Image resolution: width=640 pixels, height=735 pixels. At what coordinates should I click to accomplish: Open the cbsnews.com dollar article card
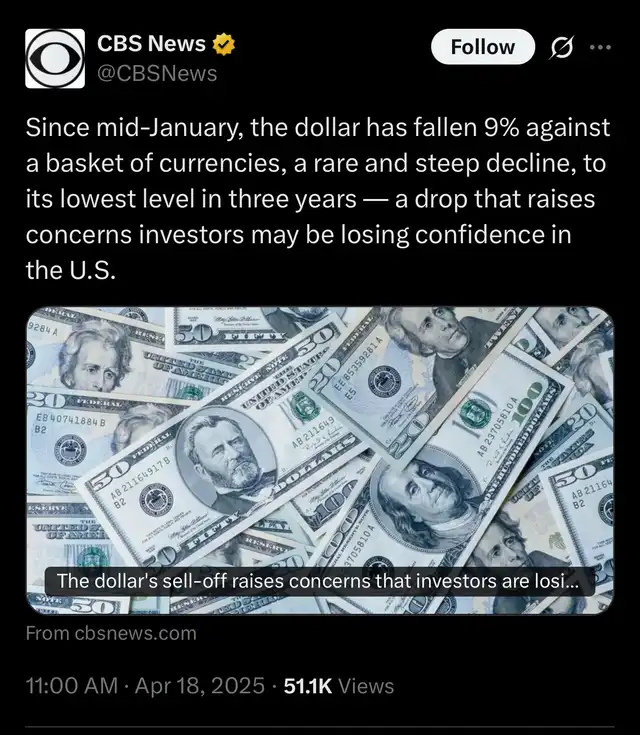point(319,459)
